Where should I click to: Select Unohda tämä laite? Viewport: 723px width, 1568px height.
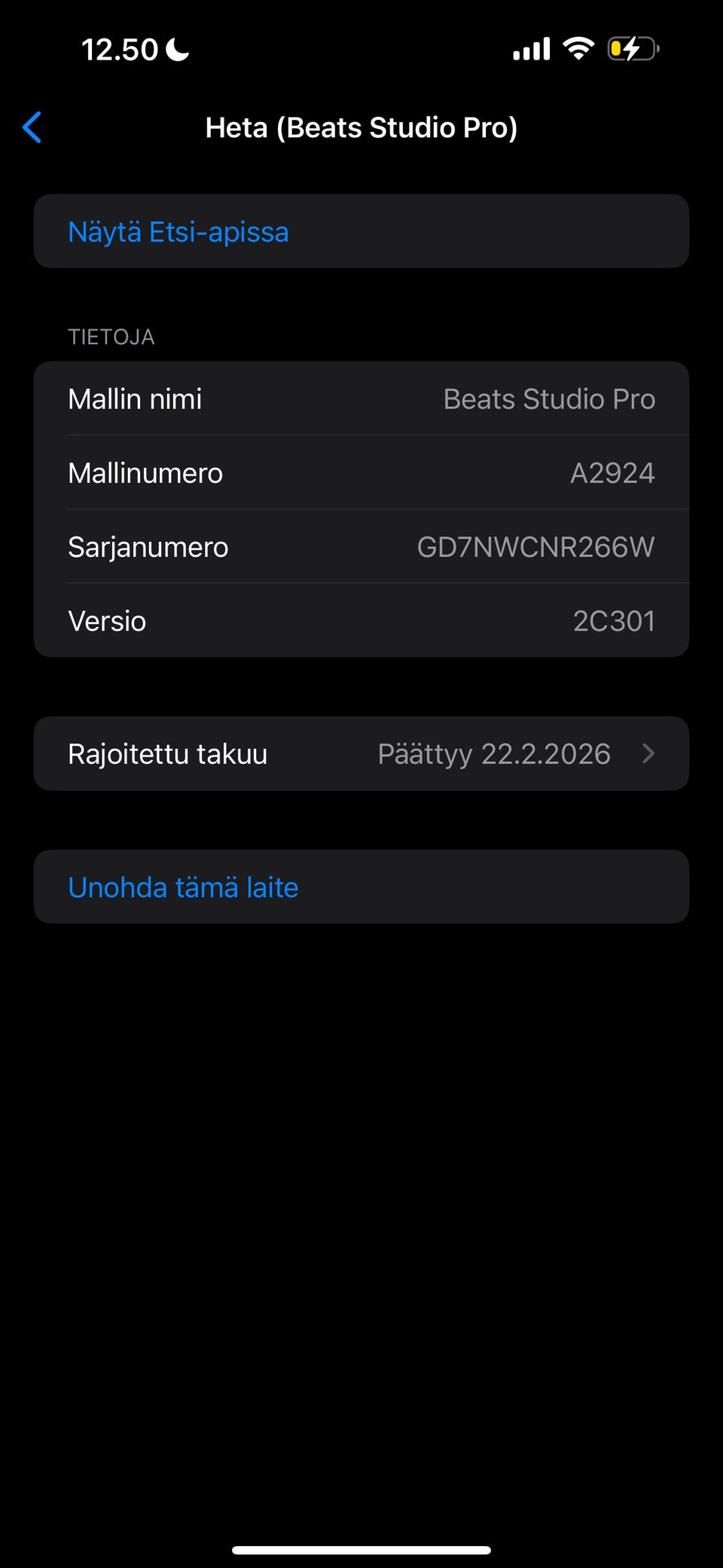tap(183, 887)
